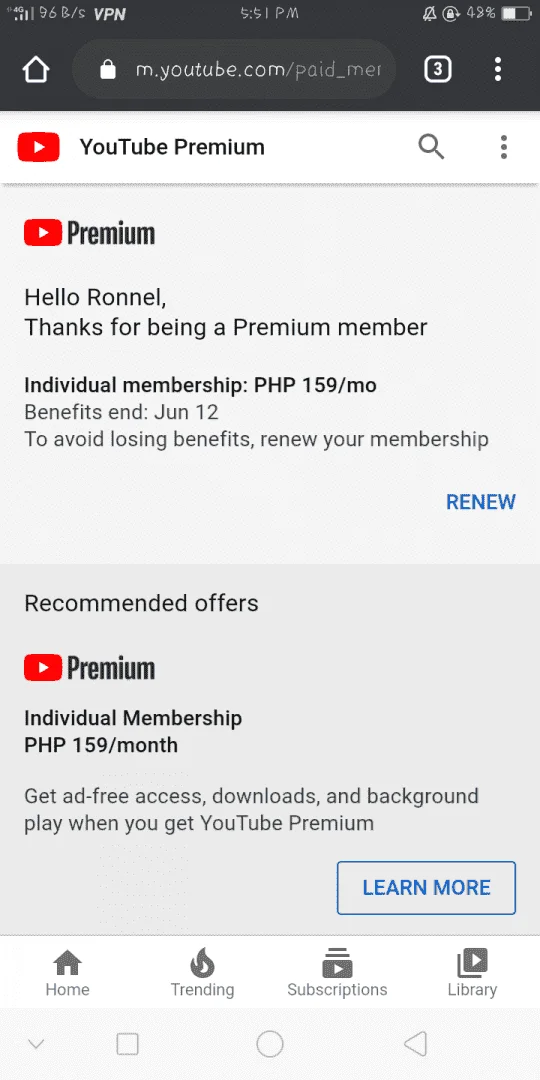Open the Subscriptions tab
This screenshot has width=540, height=1080.
(x=338, y=973)
